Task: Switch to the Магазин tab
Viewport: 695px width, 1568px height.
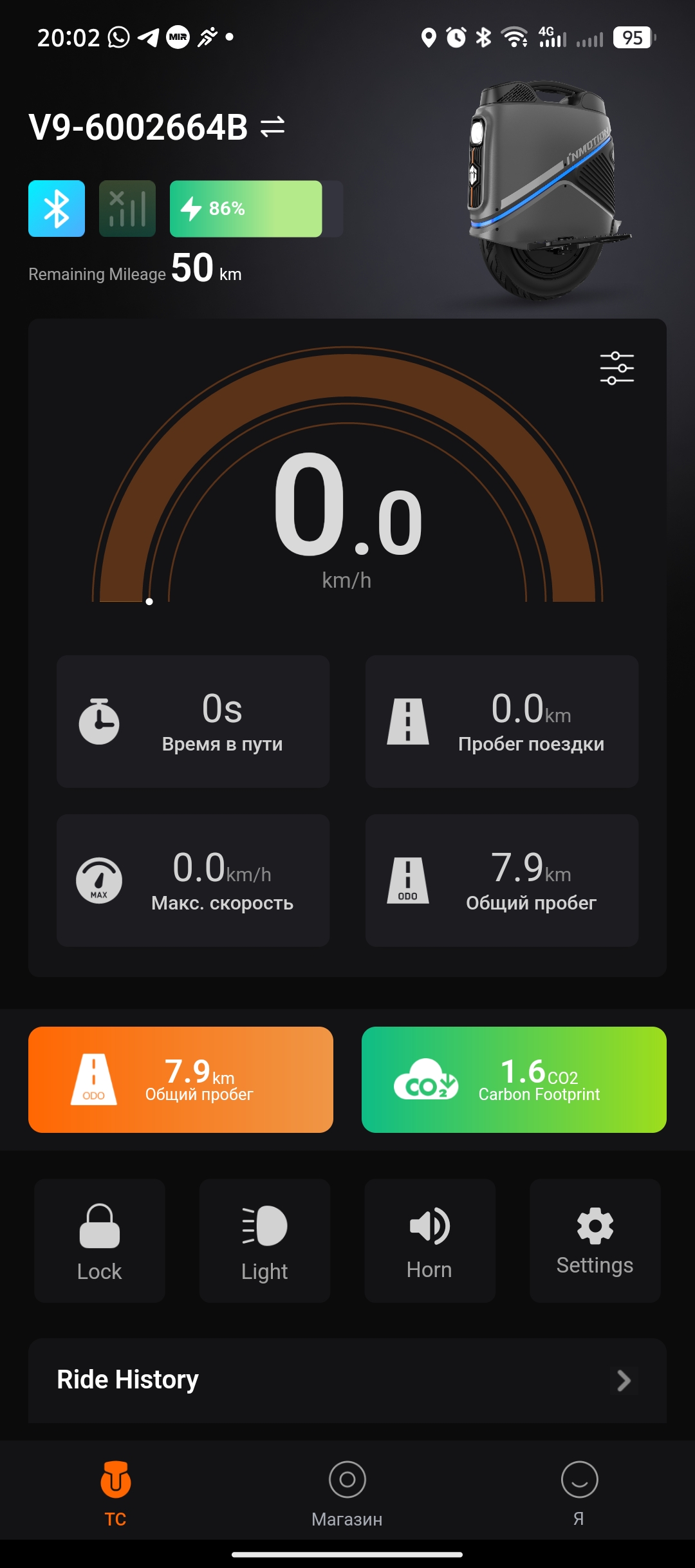Action: 347,1492
